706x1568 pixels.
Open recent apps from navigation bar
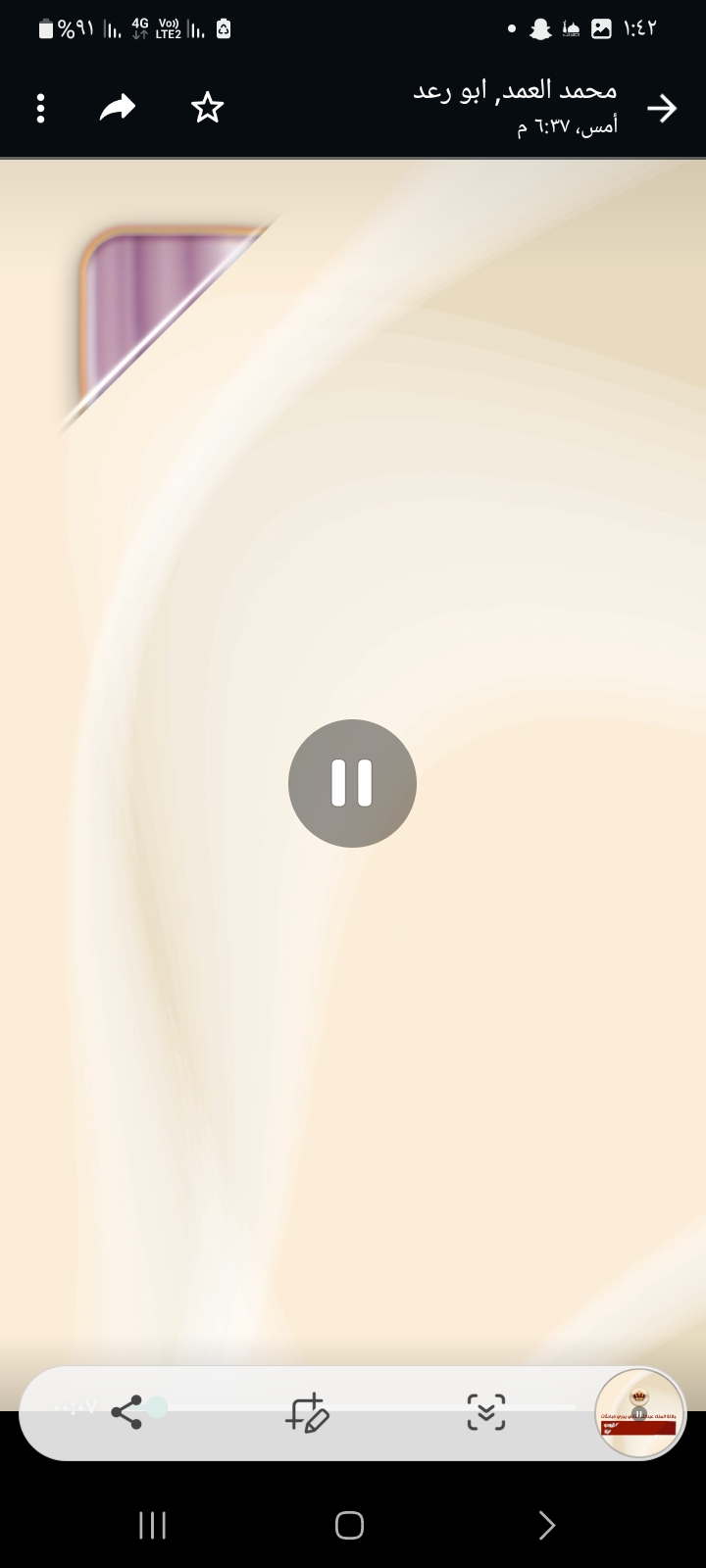tap(152, 1525)
